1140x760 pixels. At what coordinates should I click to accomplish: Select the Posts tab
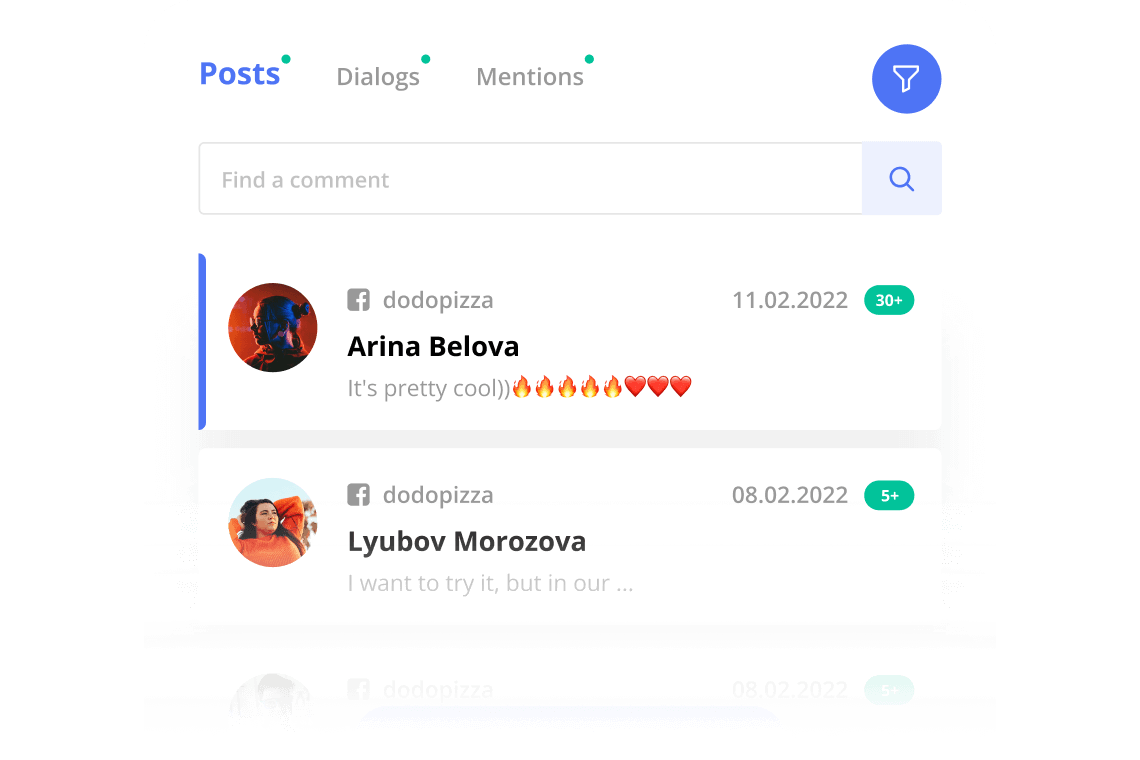click(240, 74)
